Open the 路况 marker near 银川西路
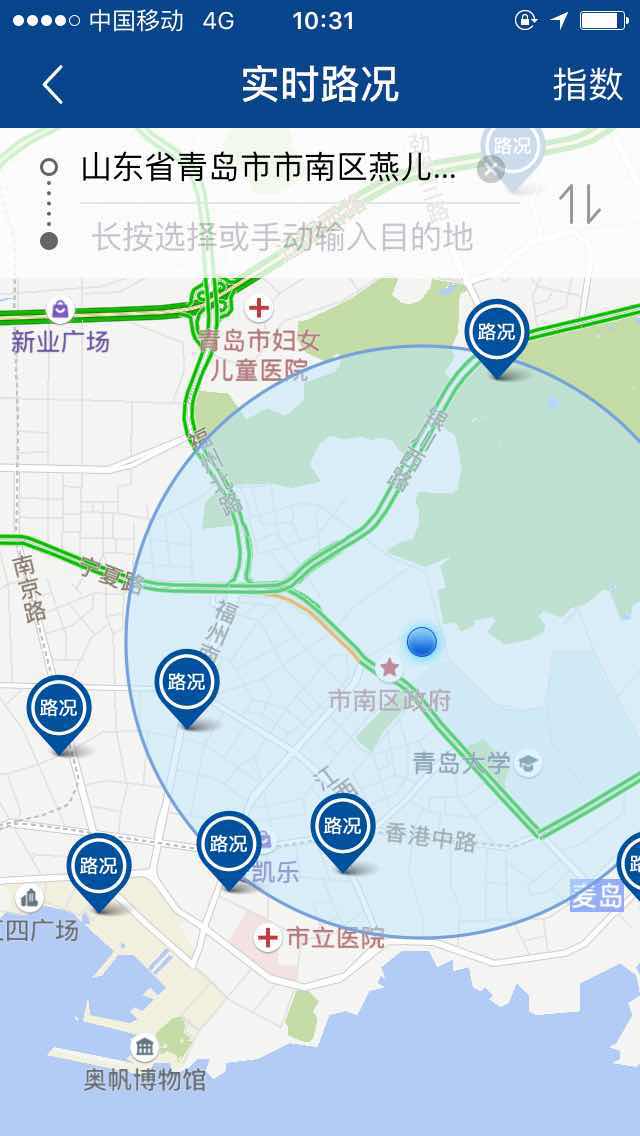The image size is (640, 1136). point(496,334)
